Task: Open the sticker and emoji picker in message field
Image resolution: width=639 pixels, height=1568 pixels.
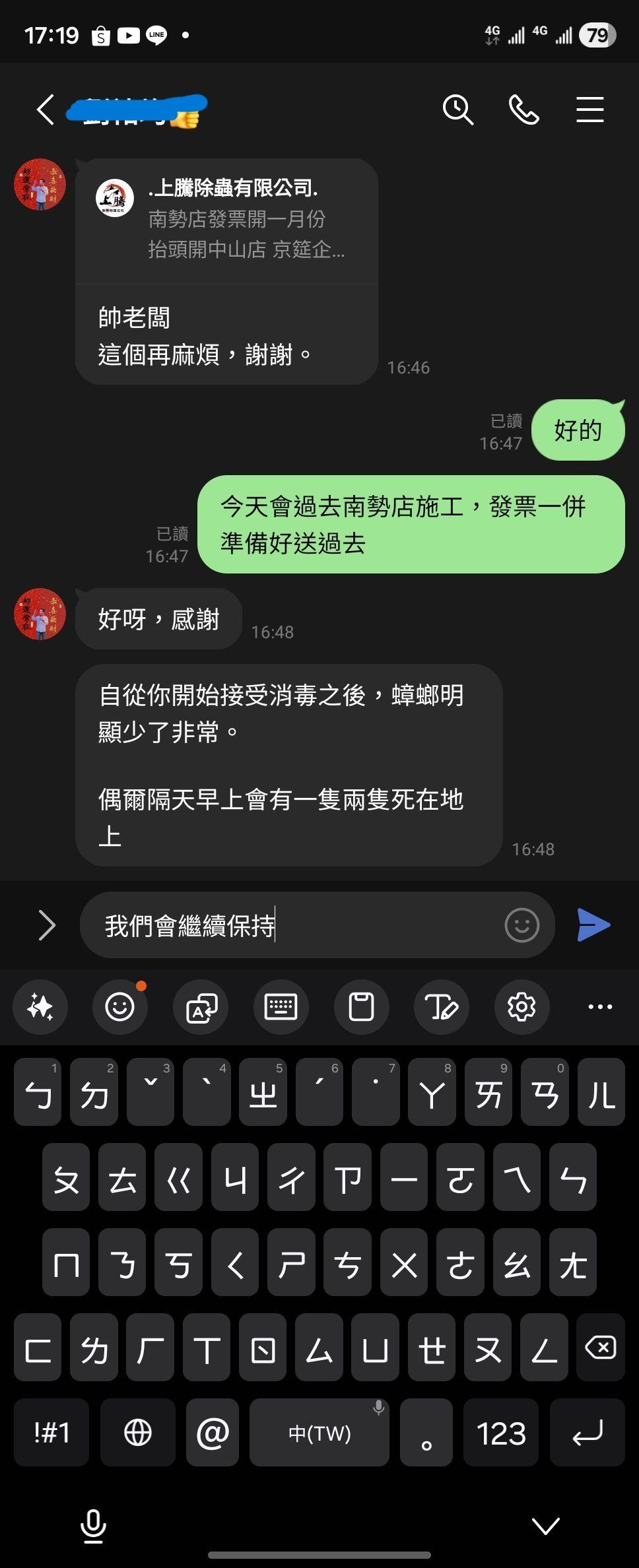Action: point(521,925)
